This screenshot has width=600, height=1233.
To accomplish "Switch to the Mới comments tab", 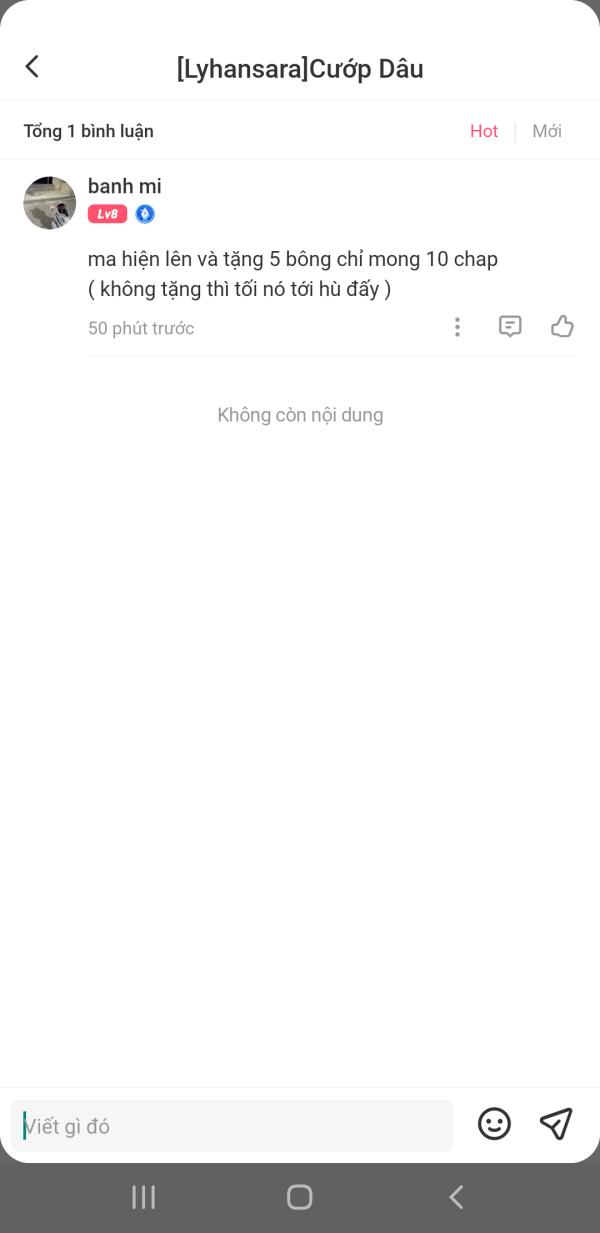I will click(x=547, y=131).
